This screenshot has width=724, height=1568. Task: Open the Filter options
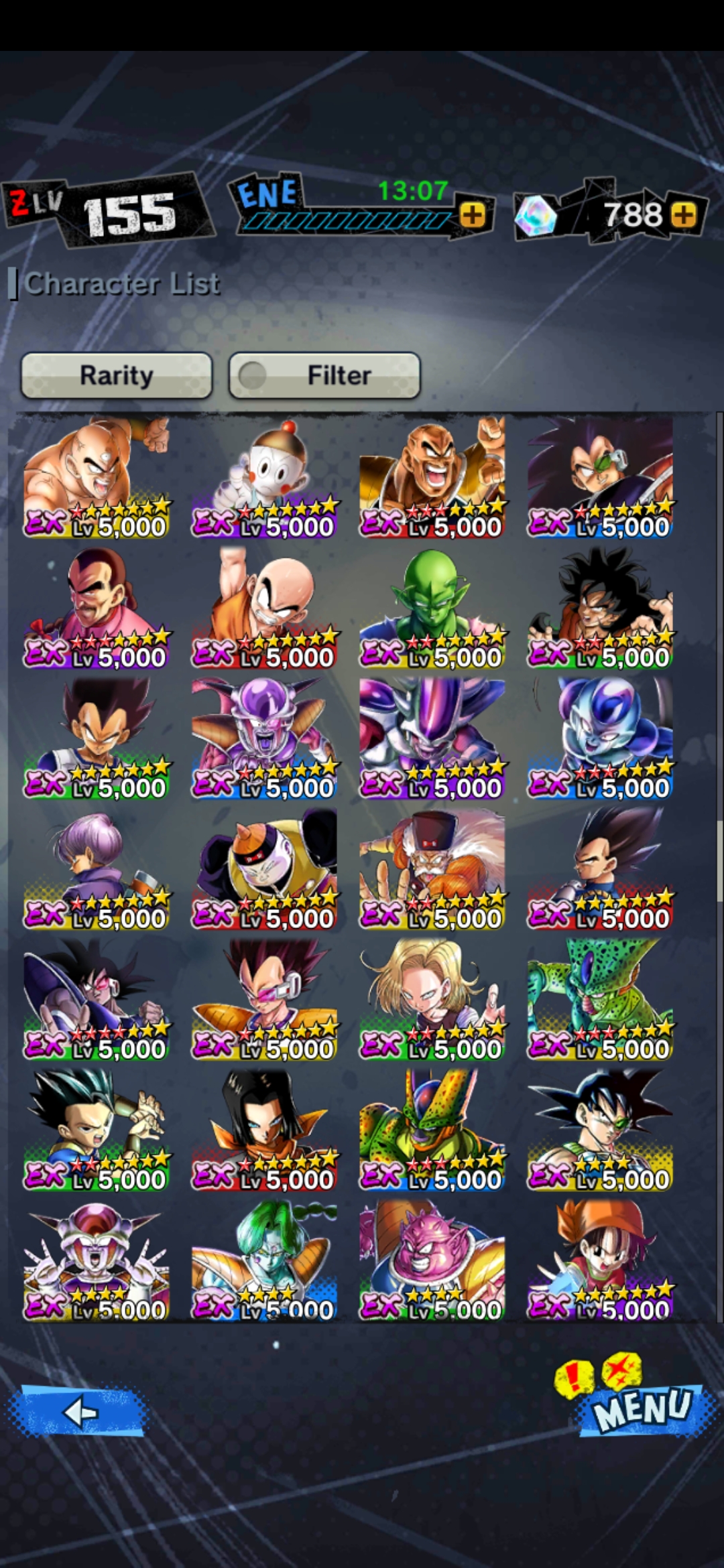325,375
